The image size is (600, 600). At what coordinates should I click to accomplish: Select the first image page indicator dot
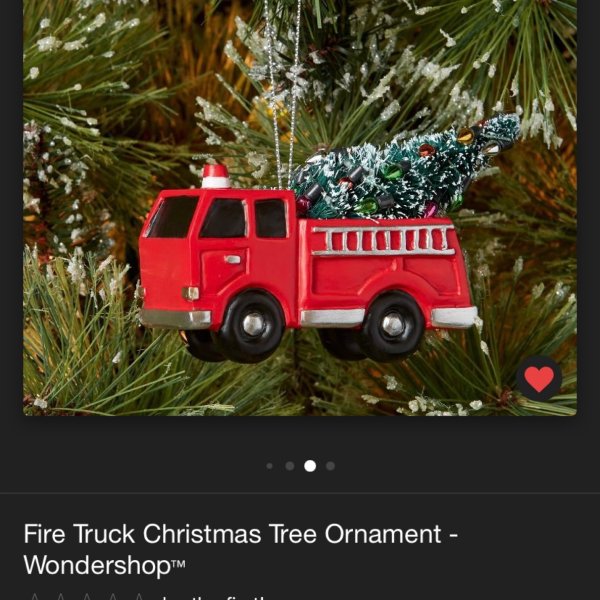pyautogui.click(x=270, y=466)
